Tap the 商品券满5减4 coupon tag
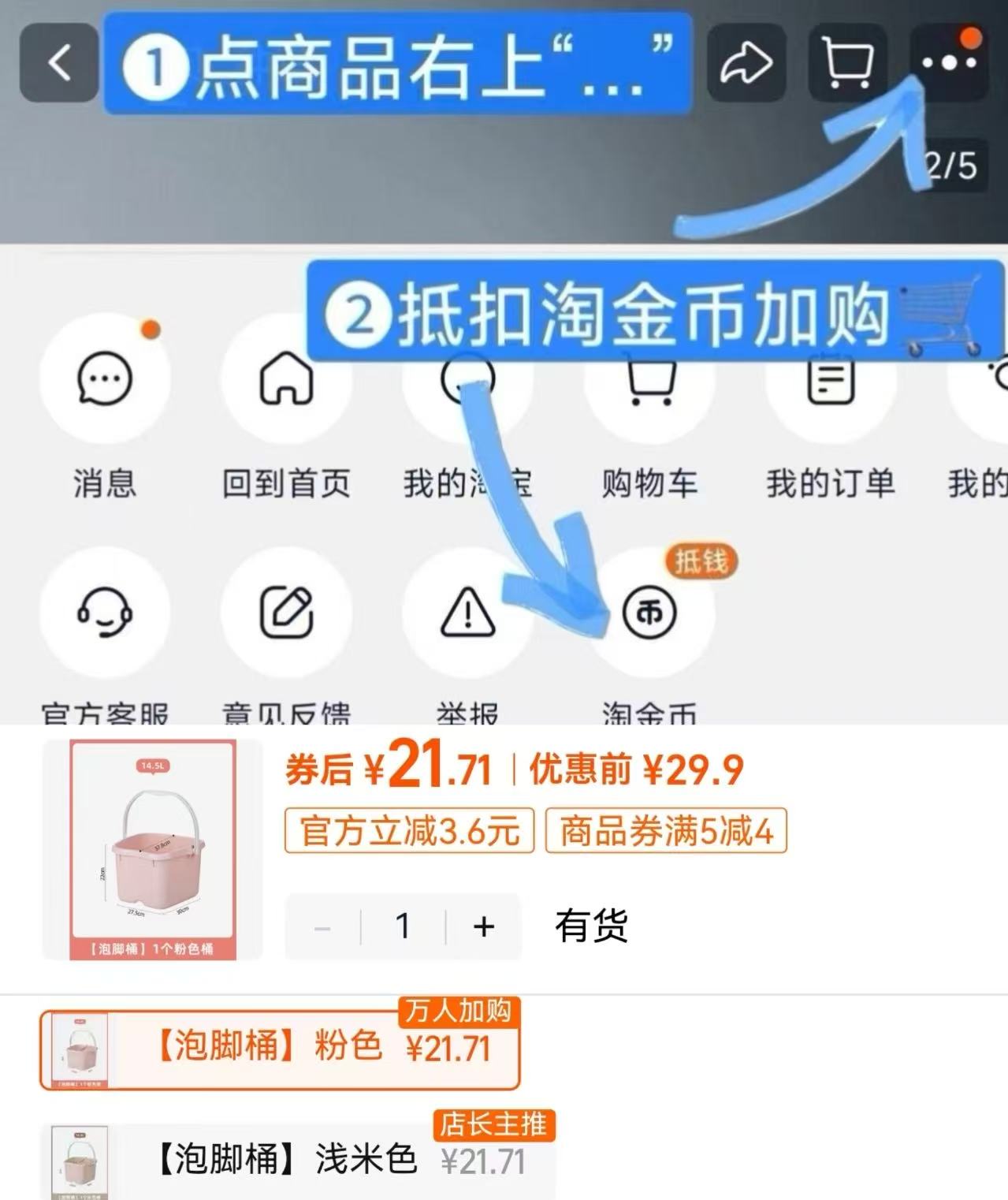The height and width of the screenshot is (1200, 1008). (664, 831)
